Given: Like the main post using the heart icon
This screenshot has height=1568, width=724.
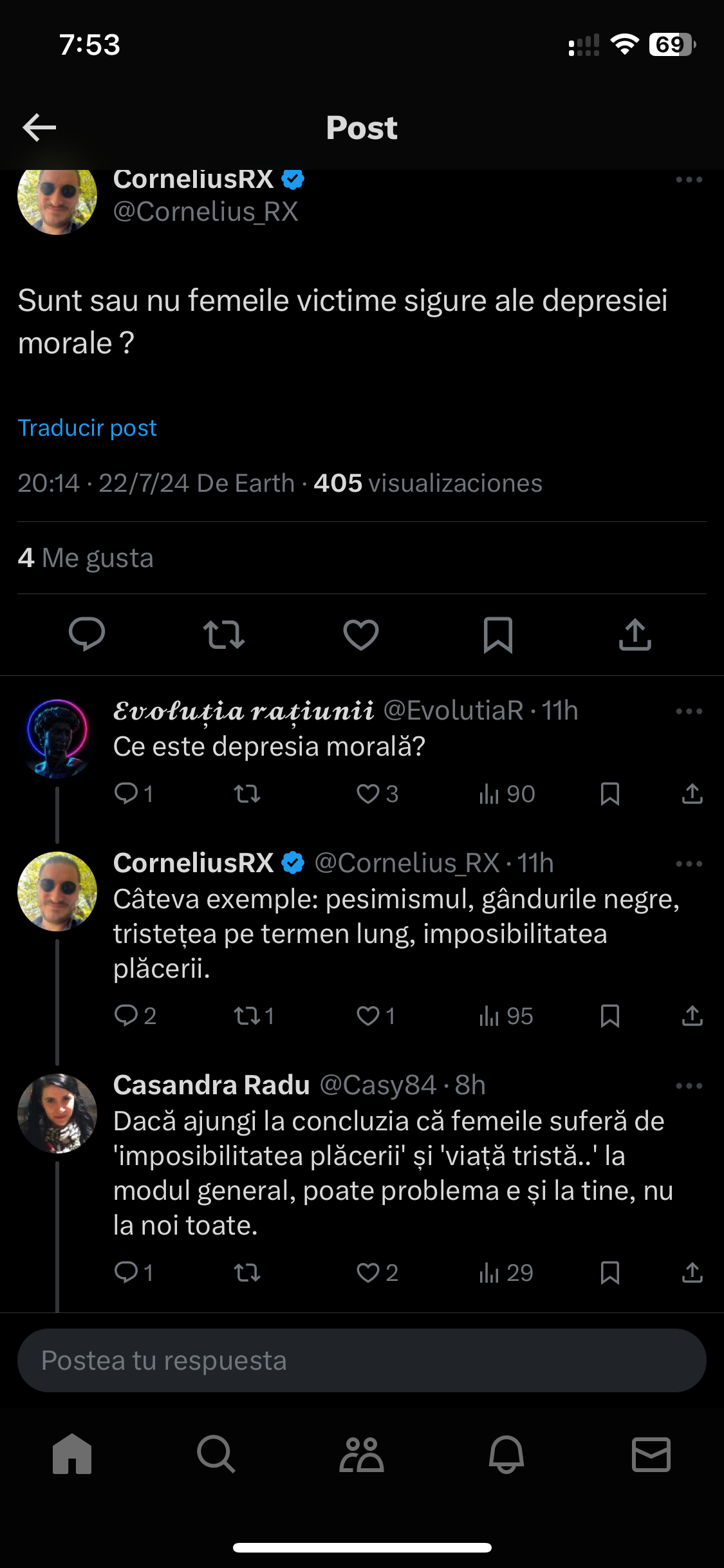Looking at the screenshot, I should pyautogui.click(x=361, y=636).
